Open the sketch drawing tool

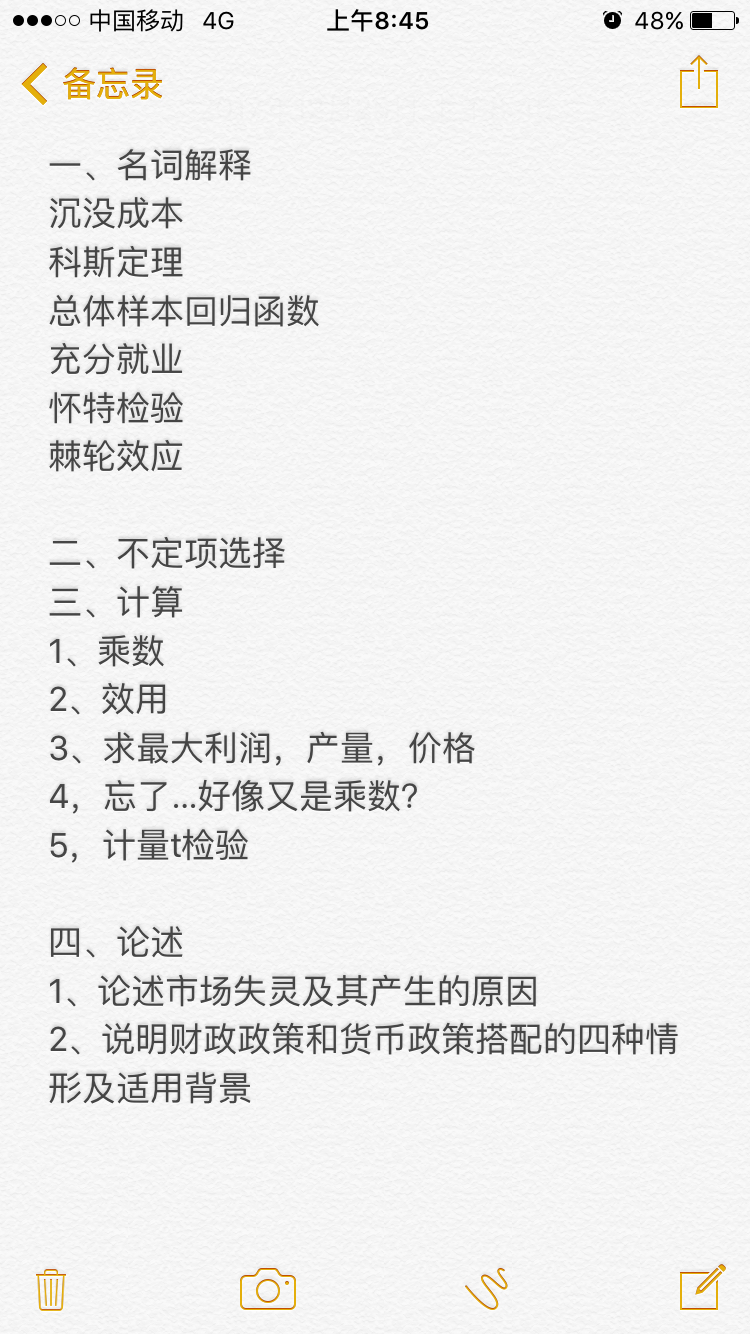487,1288
